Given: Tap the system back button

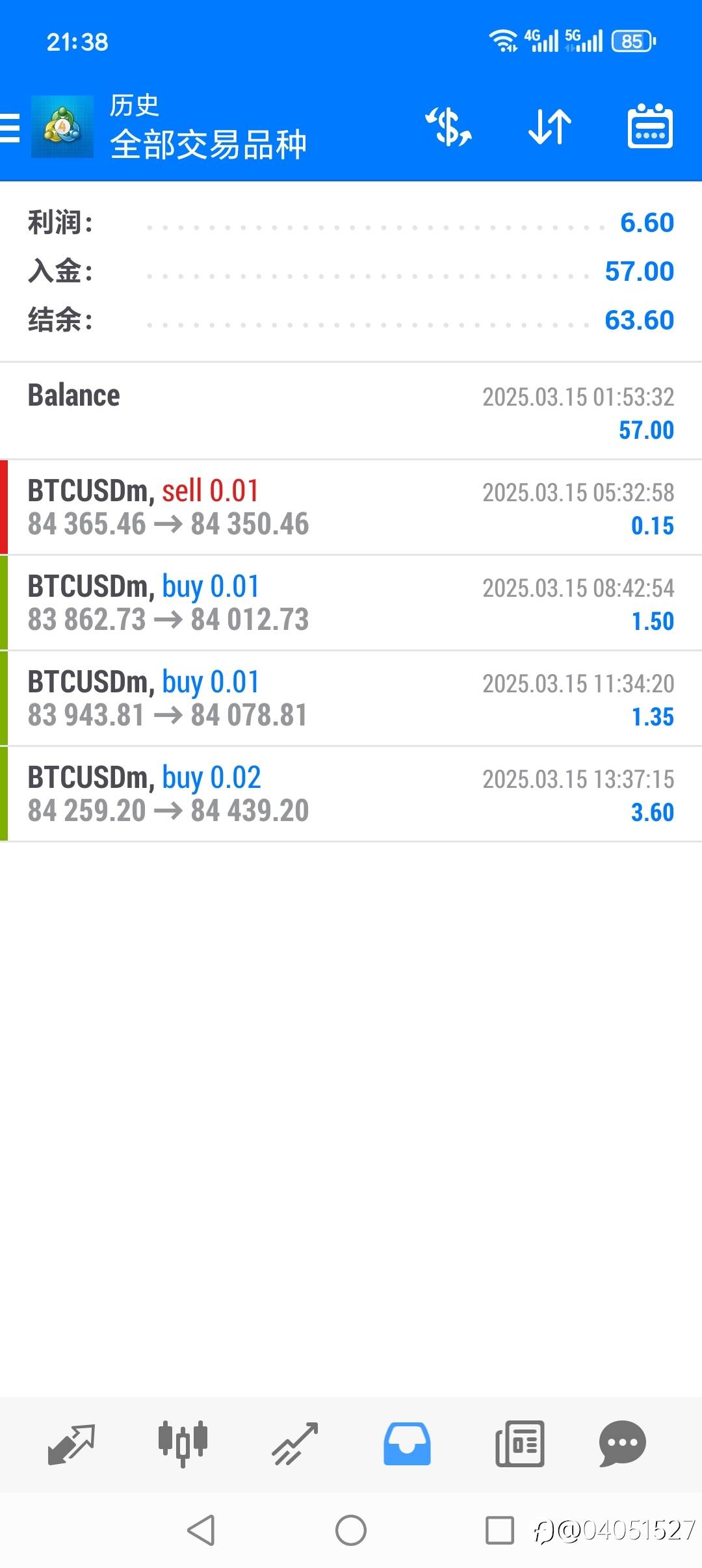Looking at the screenshot, I should click(x=201, y=1530).
